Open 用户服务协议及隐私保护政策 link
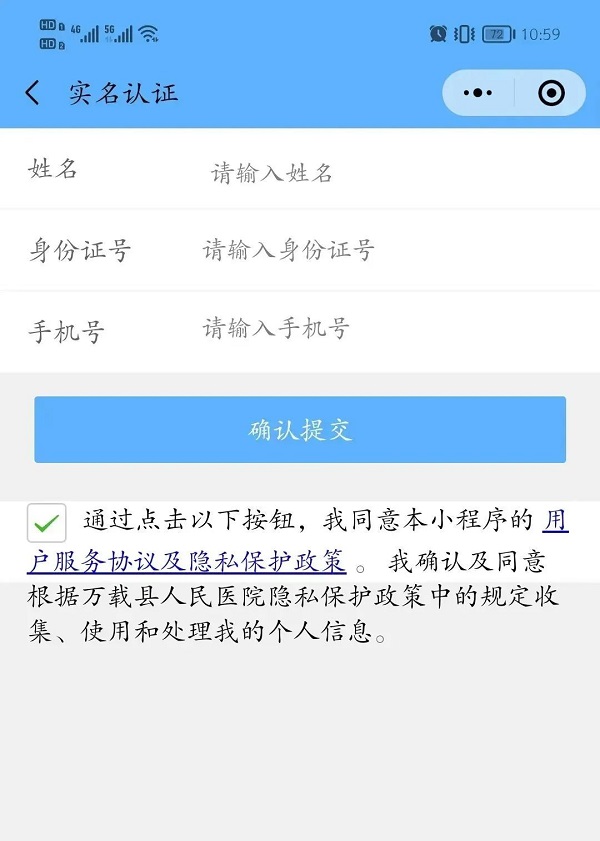The image size is (600, 841). click(190, 559)
